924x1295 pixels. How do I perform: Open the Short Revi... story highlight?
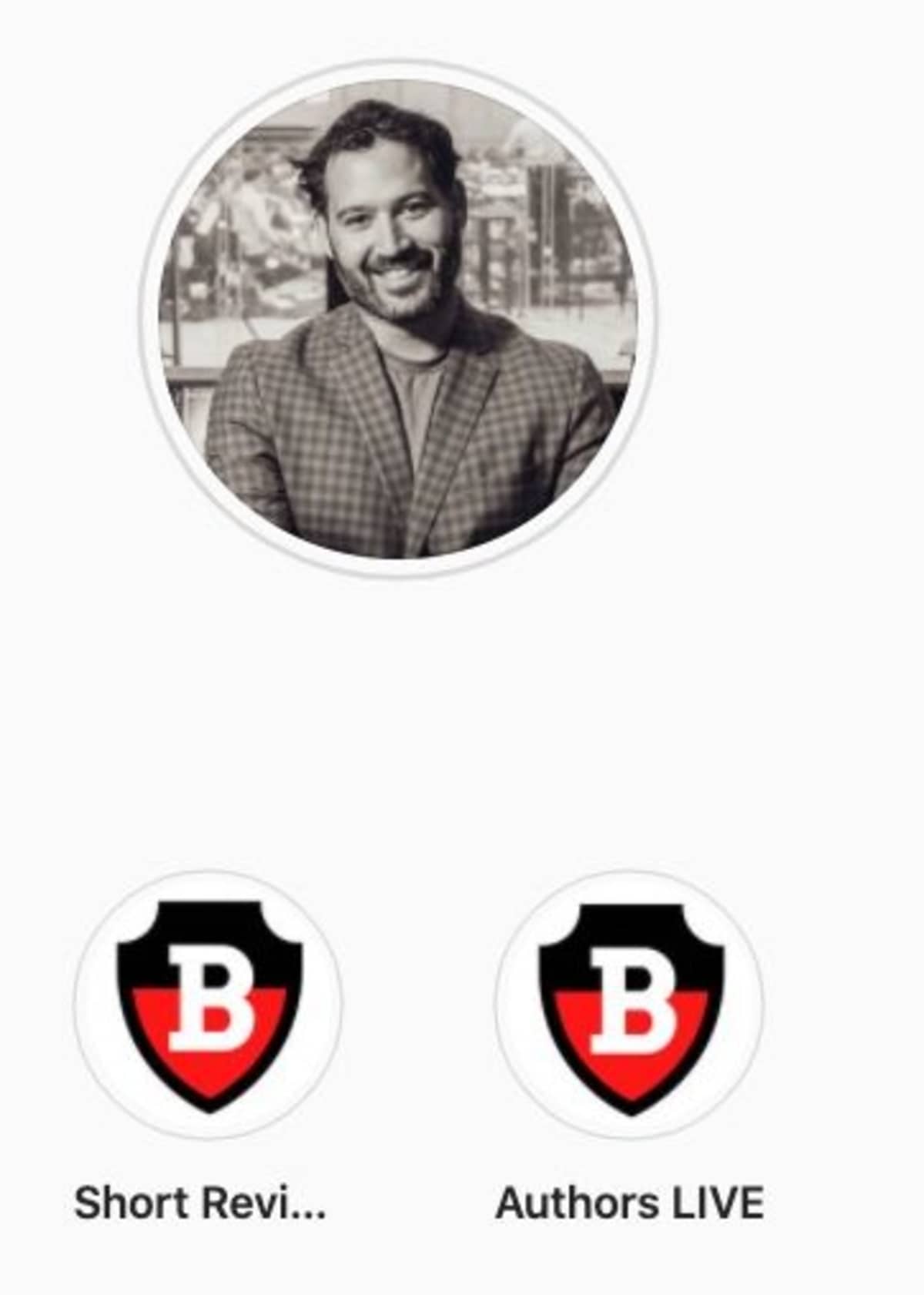tap(208, 1005)
